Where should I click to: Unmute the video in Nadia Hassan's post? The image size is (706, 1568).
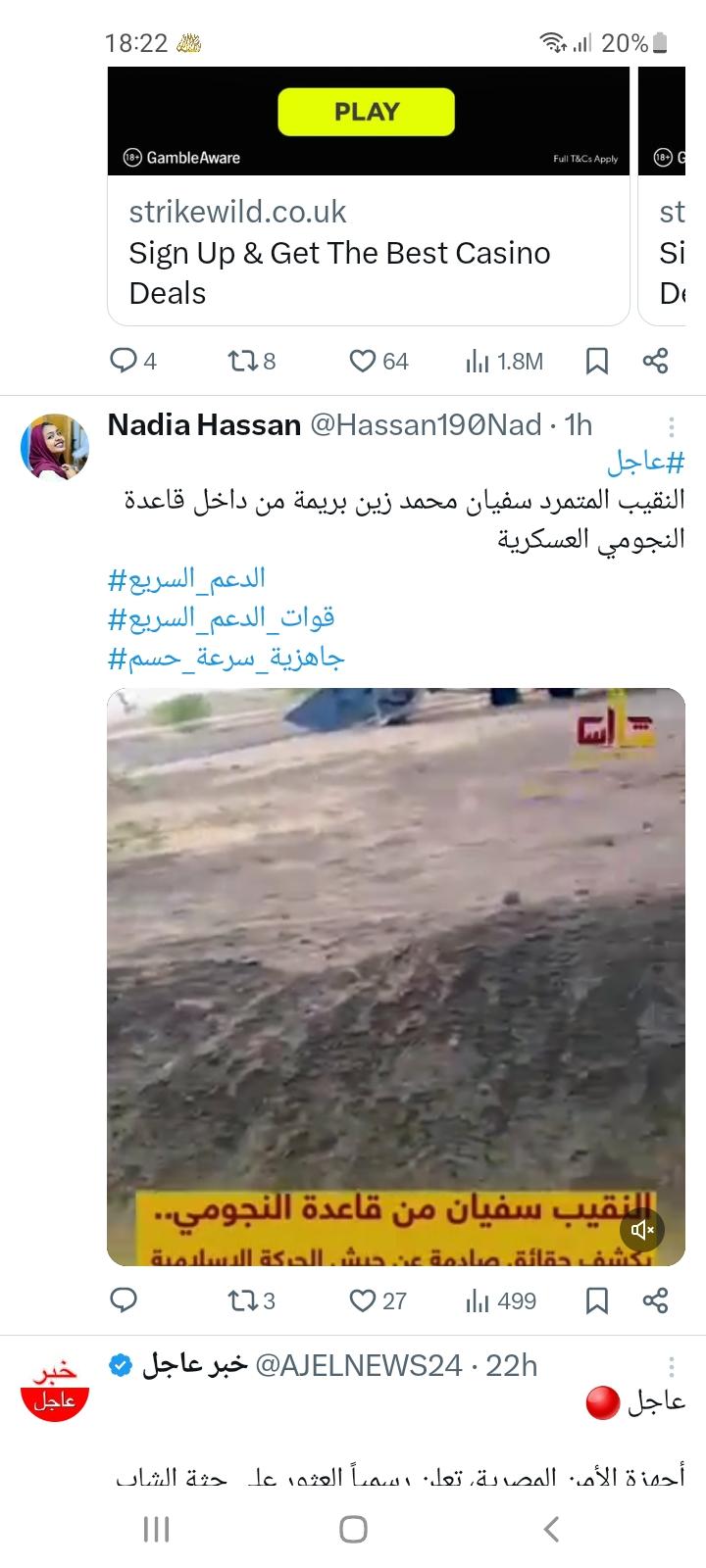642,1229
